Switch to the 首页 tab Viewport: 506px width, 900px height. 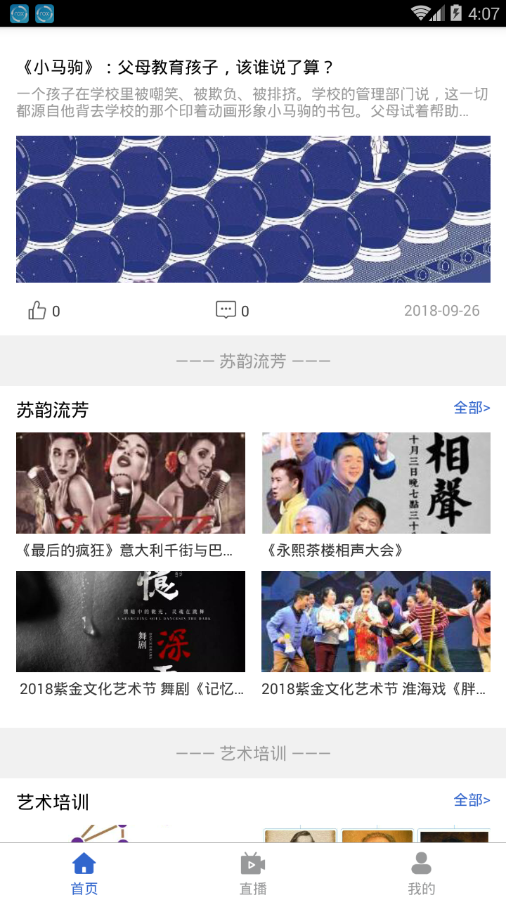point(84,872)
